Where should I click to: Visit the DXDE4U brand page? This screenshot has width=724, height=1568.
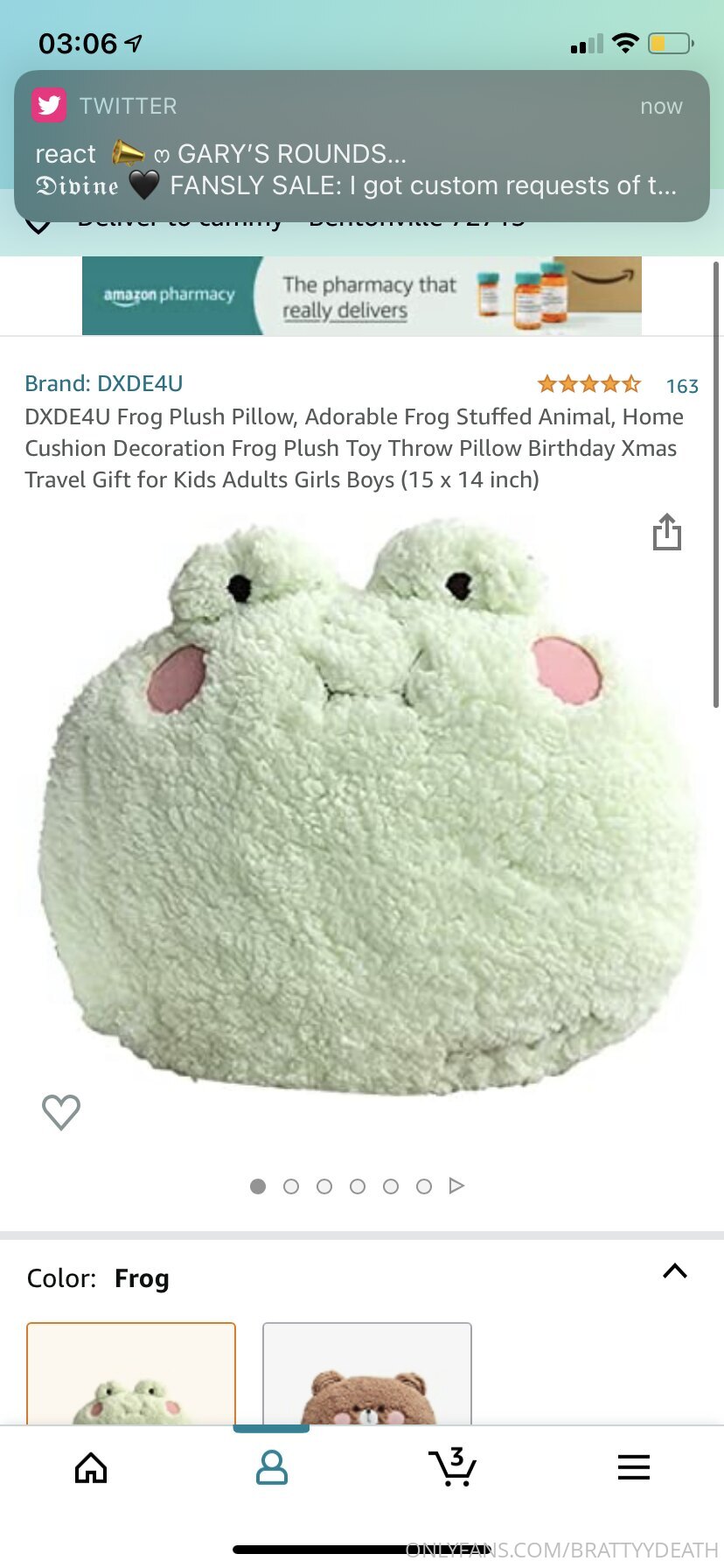pyautogui.click(x=104, y=383)
